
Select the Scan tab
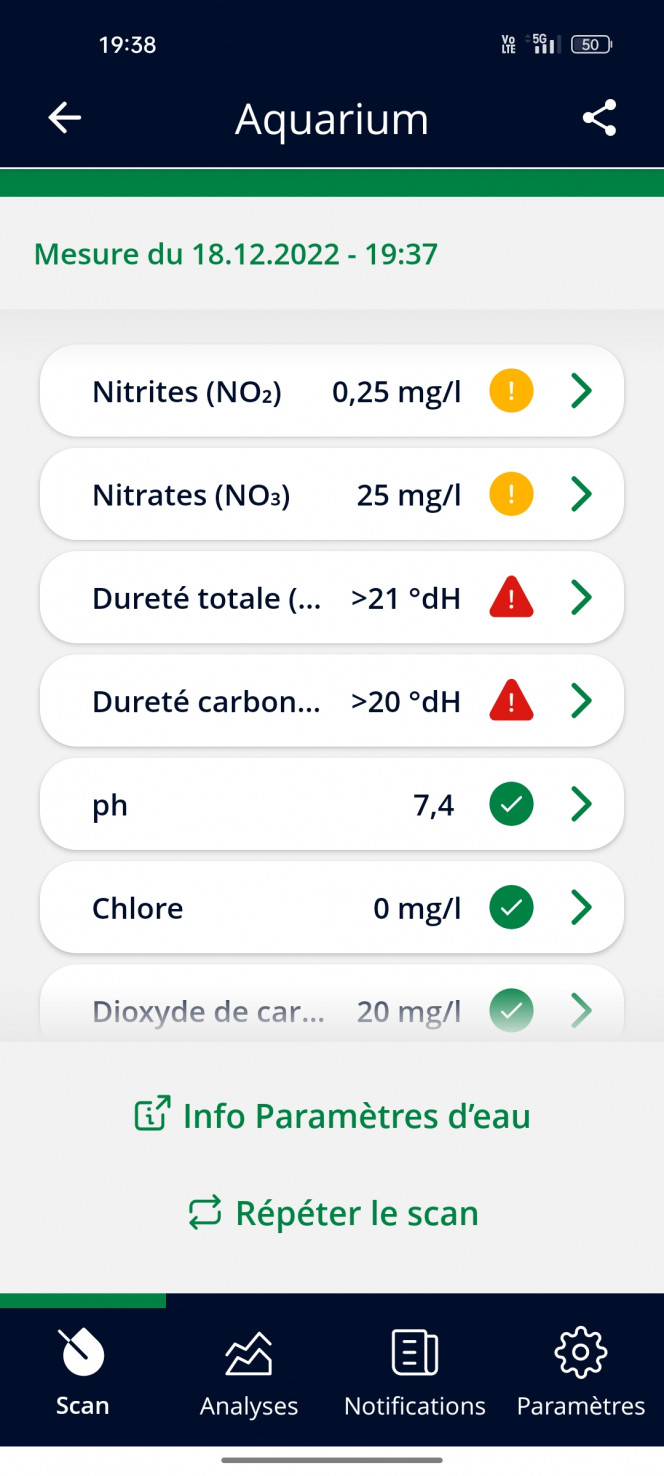point(83,1371)
